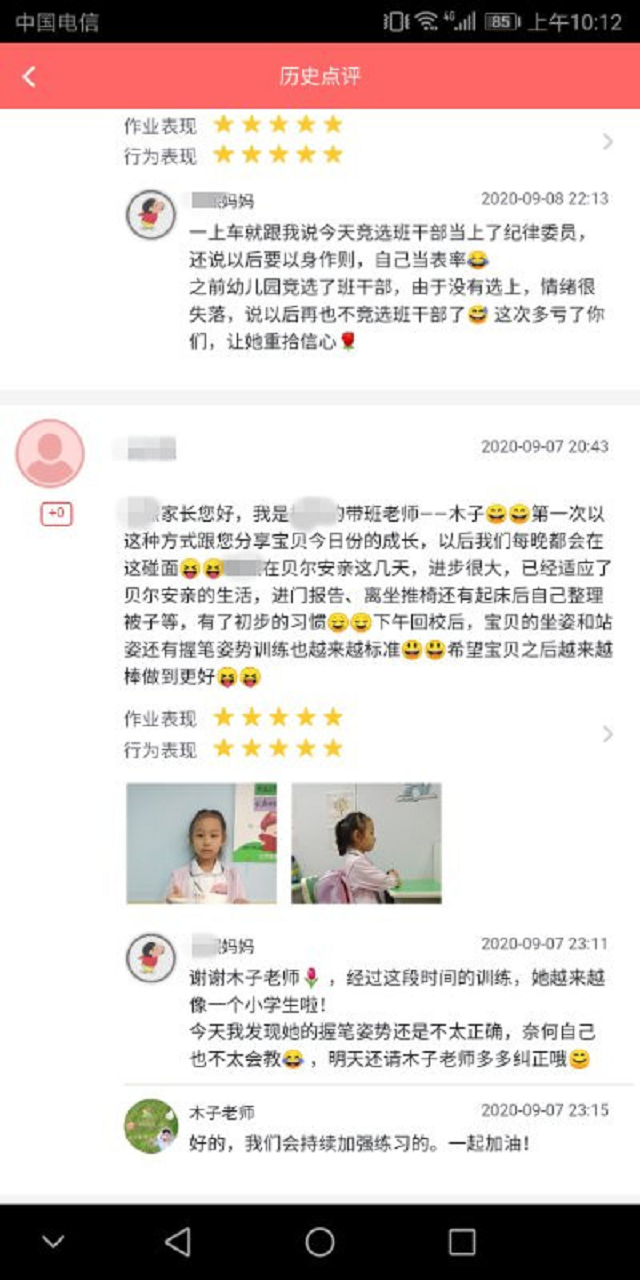
Task: Open the mom's avatar on the 22:13 comment
Action: [x=151, y=214]
